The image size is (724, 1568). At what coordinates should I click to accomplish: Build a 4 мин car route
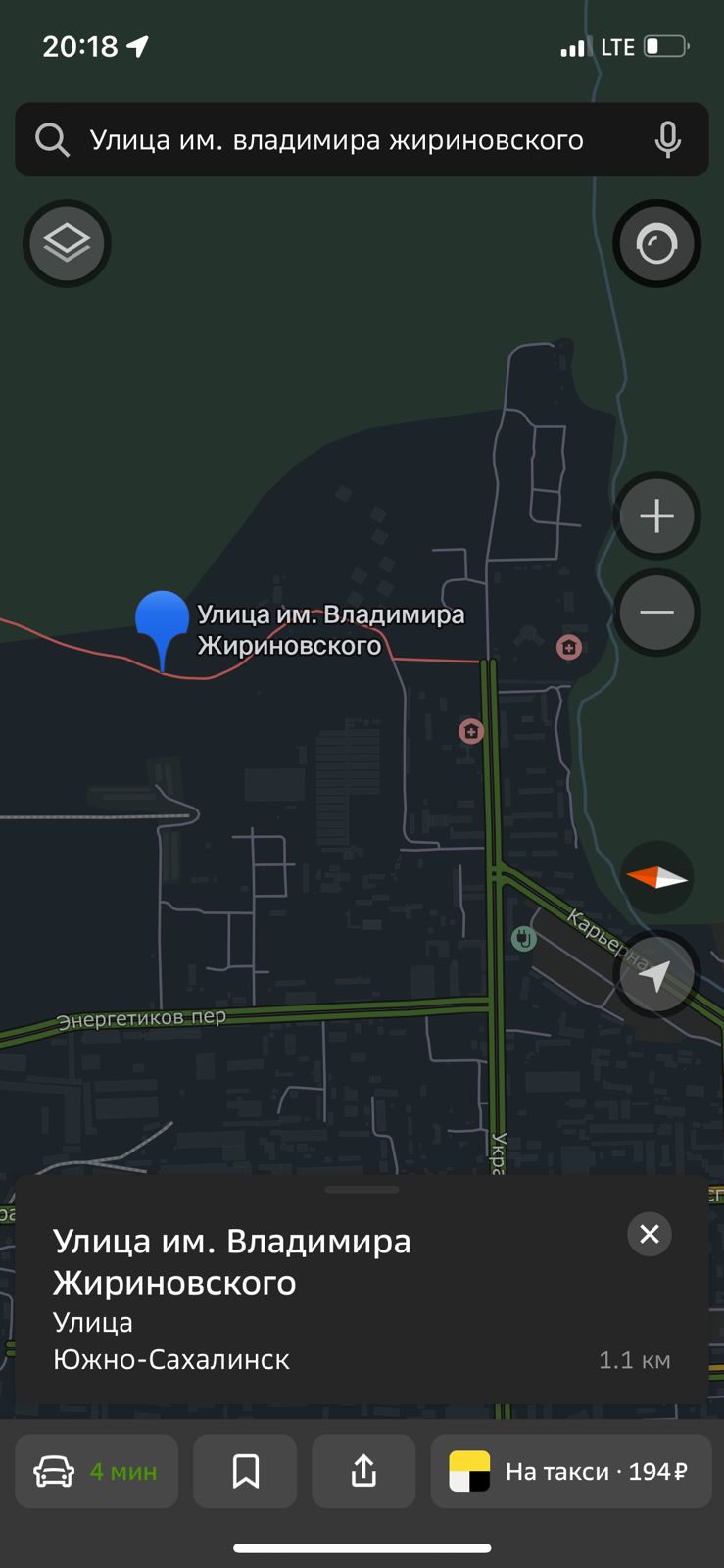click(96, 1471)
